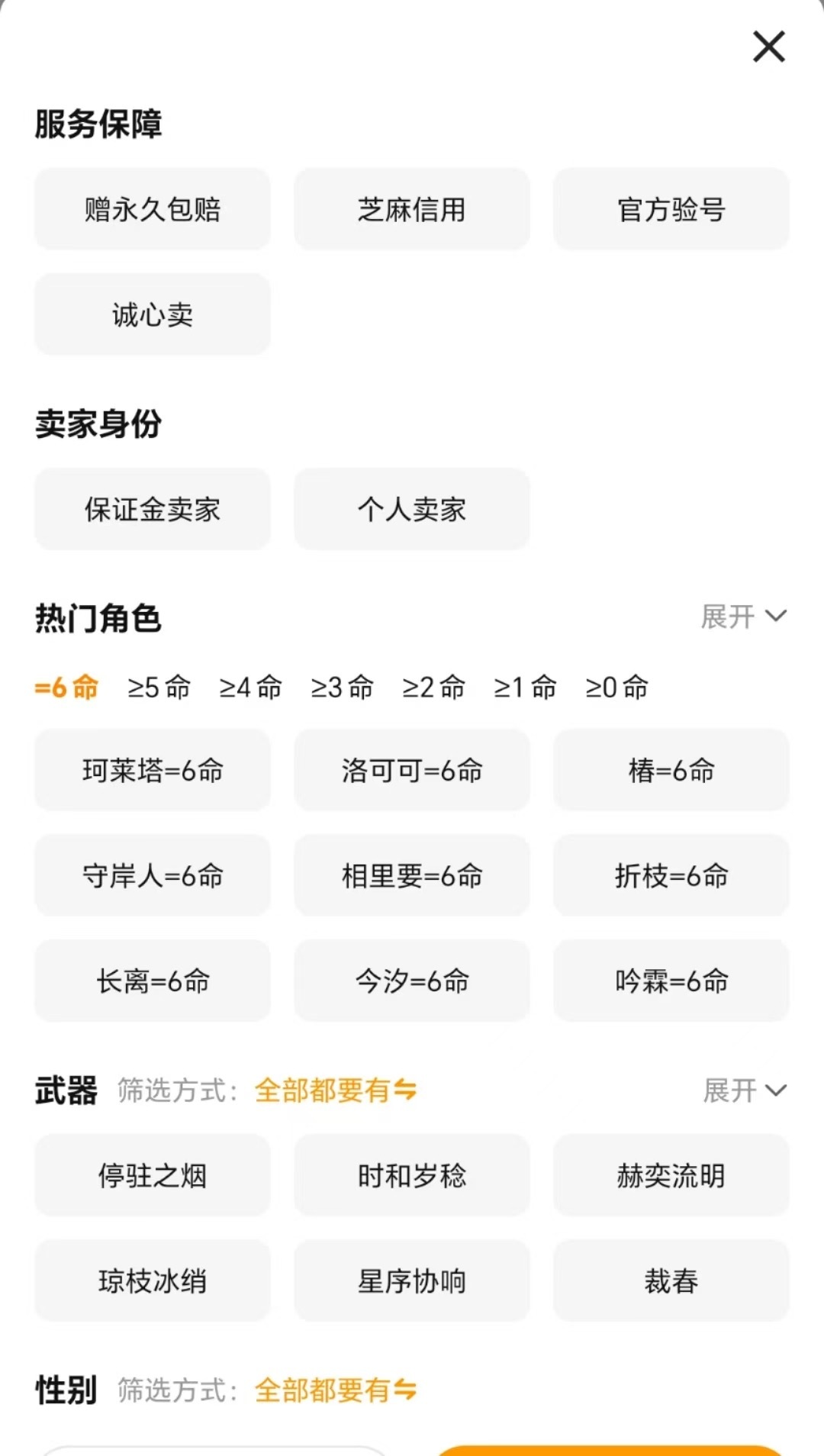Screen dimensions: 824x1456
Task: Choose the 相里要=6命 chip
Action: [x=412, y=875]
